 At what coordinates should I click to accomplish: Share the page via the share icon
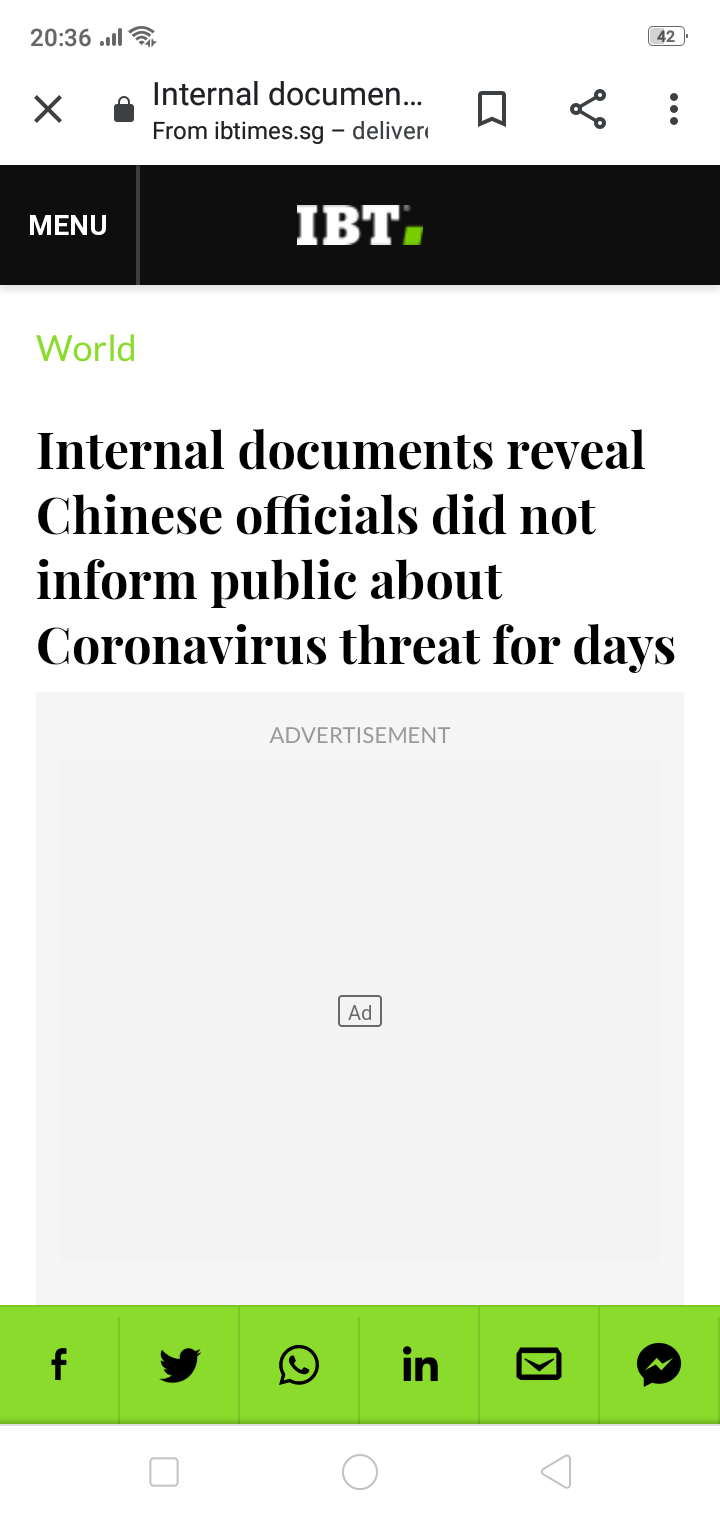(x=588, y=109)
